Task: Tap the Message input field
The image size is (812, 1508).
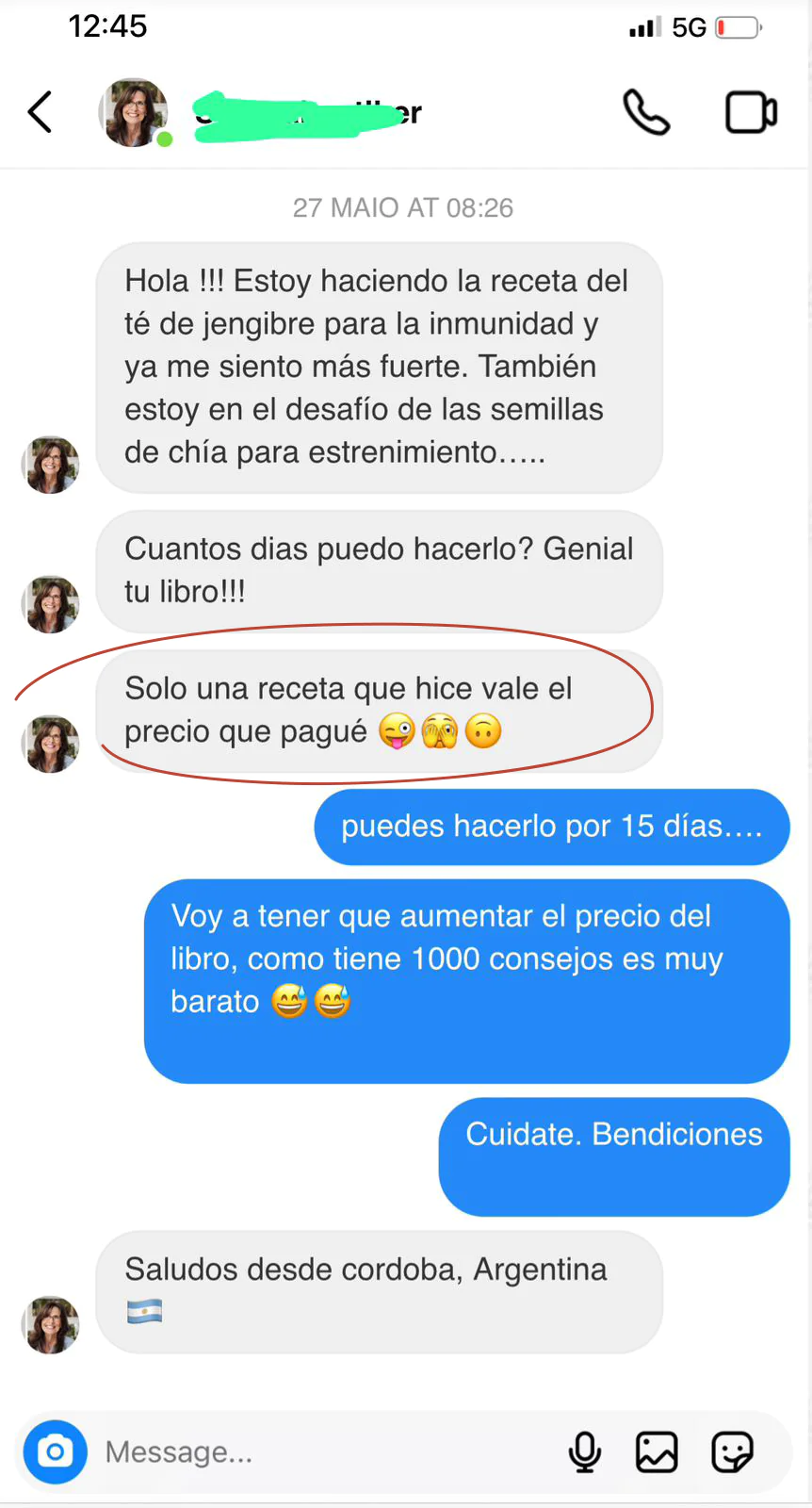Action: coord(235,1451)
